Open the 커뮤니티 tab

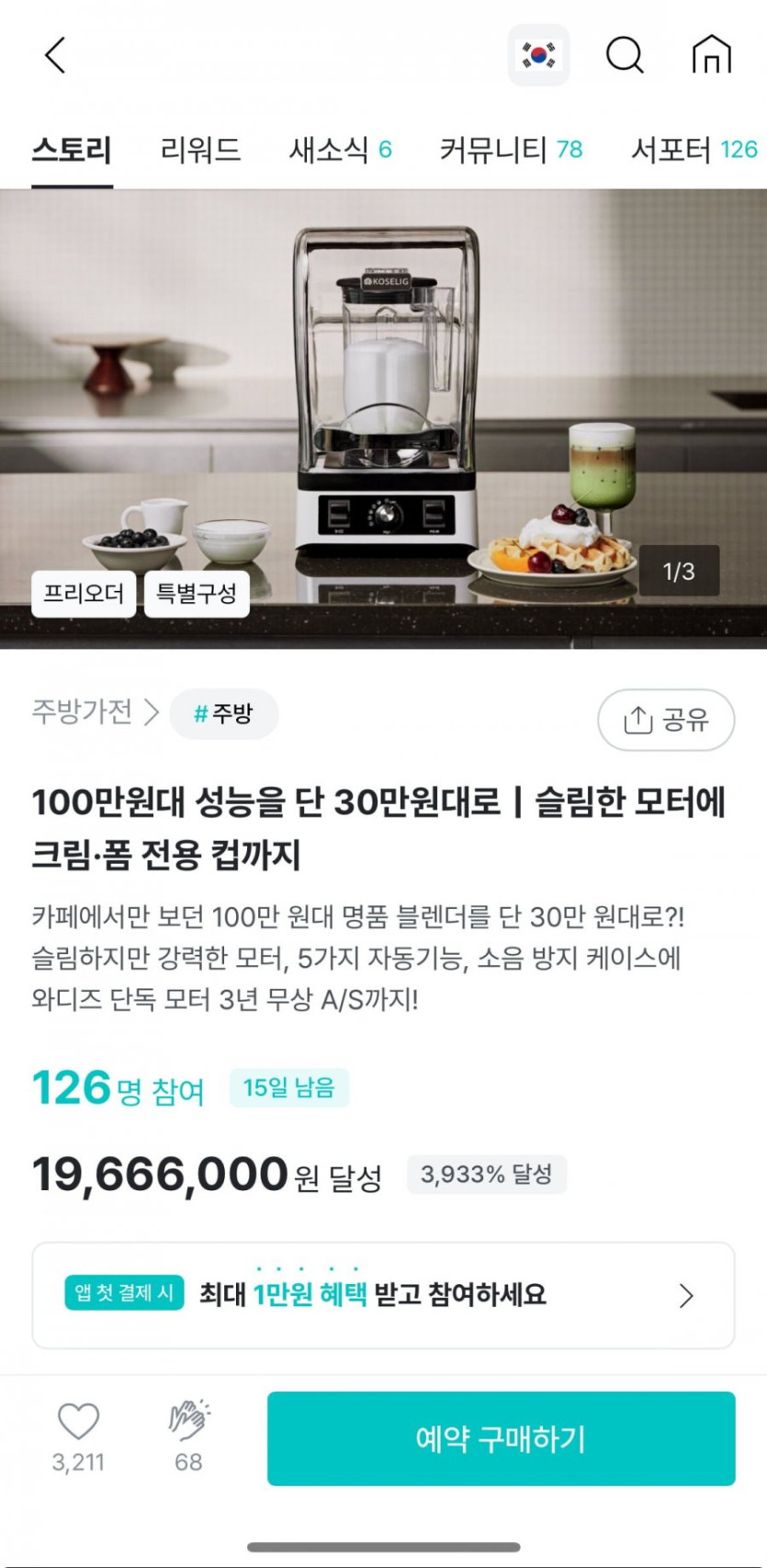click(x=510, y=150)
